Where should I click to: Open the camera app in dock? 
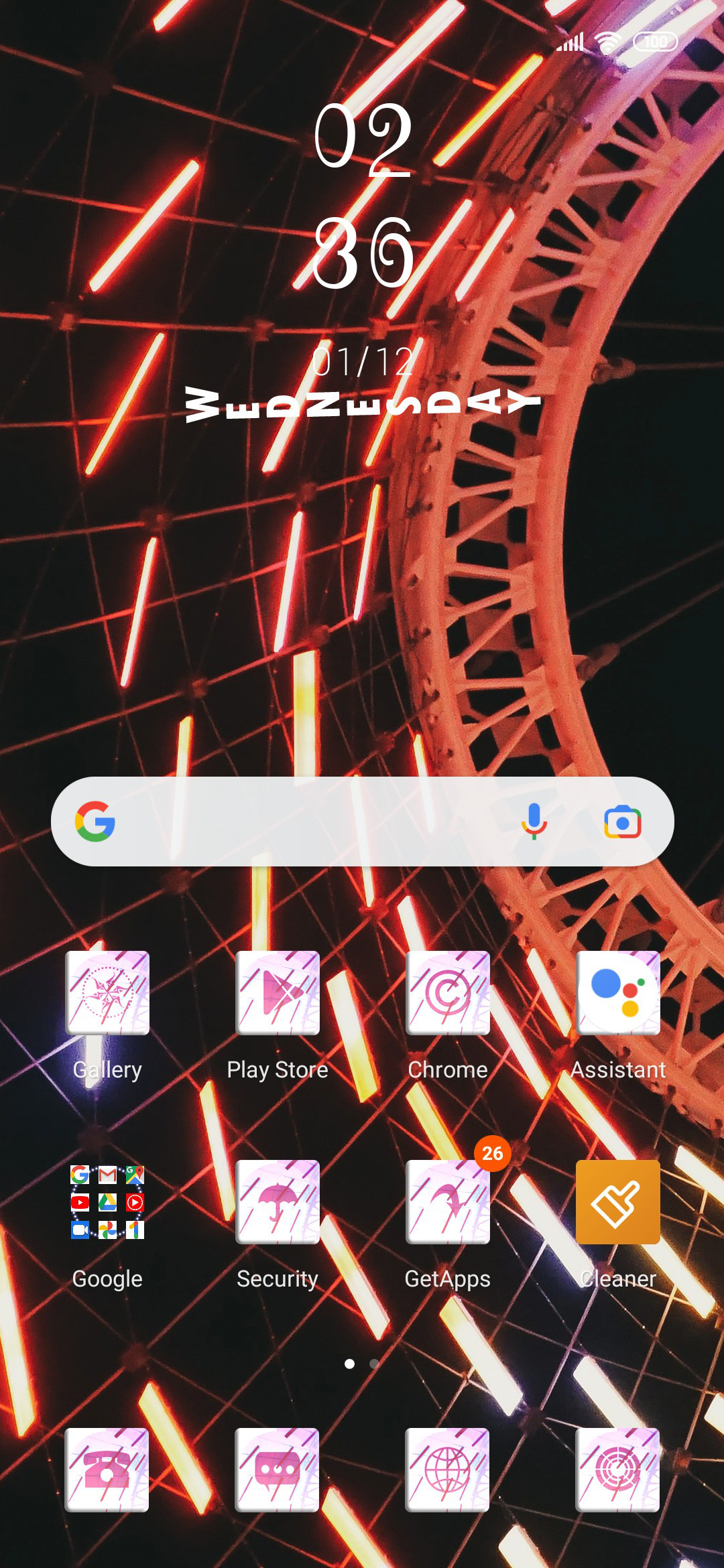[618, 1470]
